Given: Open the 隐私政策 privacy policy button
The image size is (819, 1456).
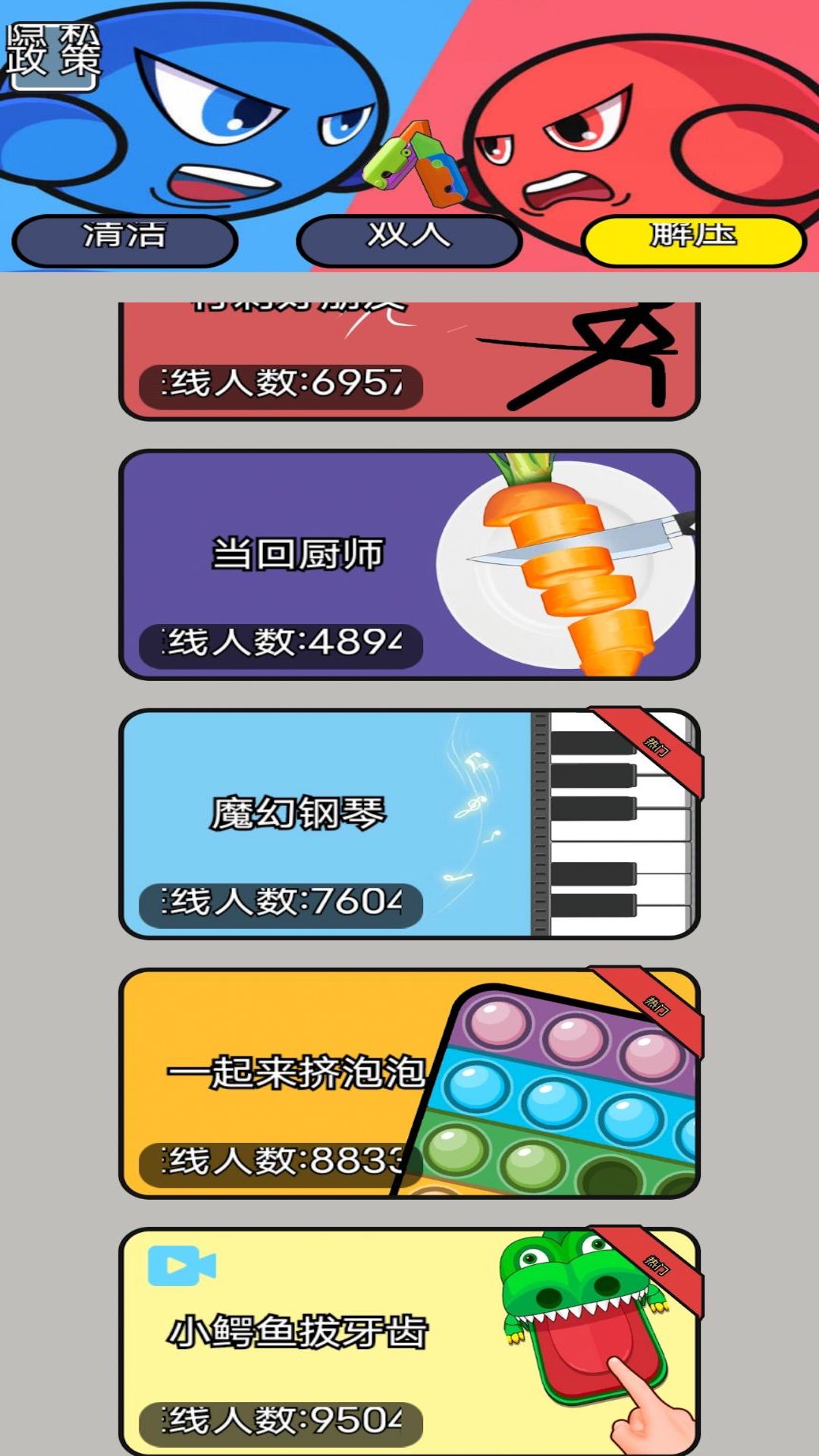Looking at the screenshot, I should 53,55.
